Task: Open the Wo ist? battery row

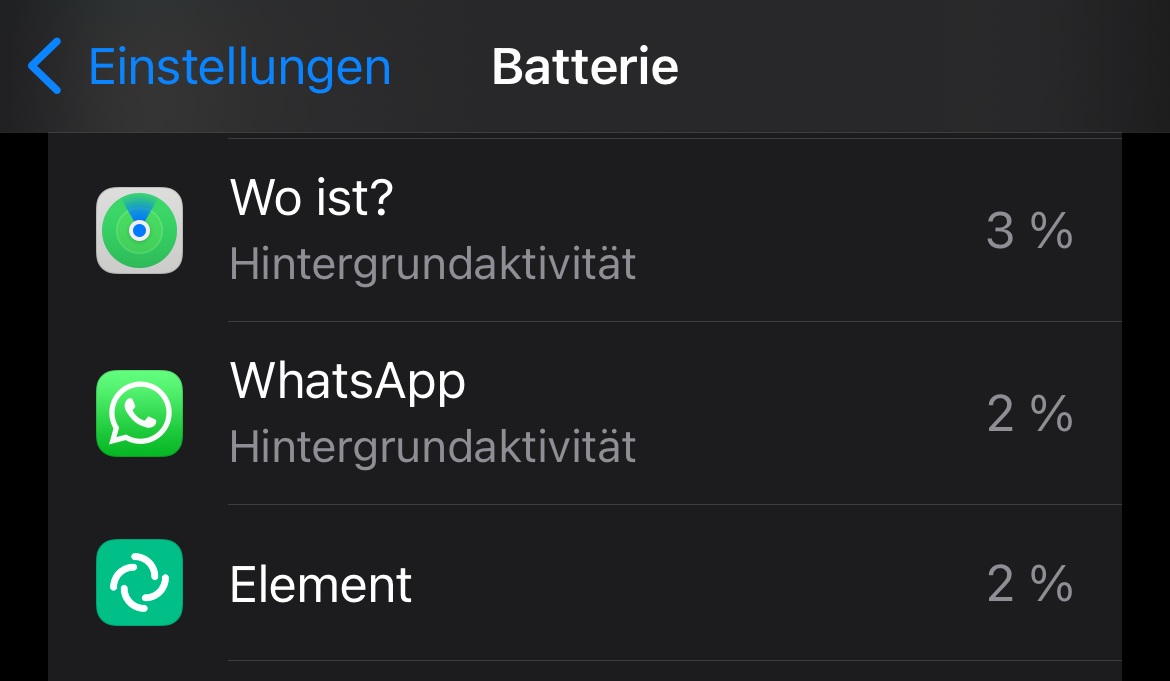Action: 584,231
